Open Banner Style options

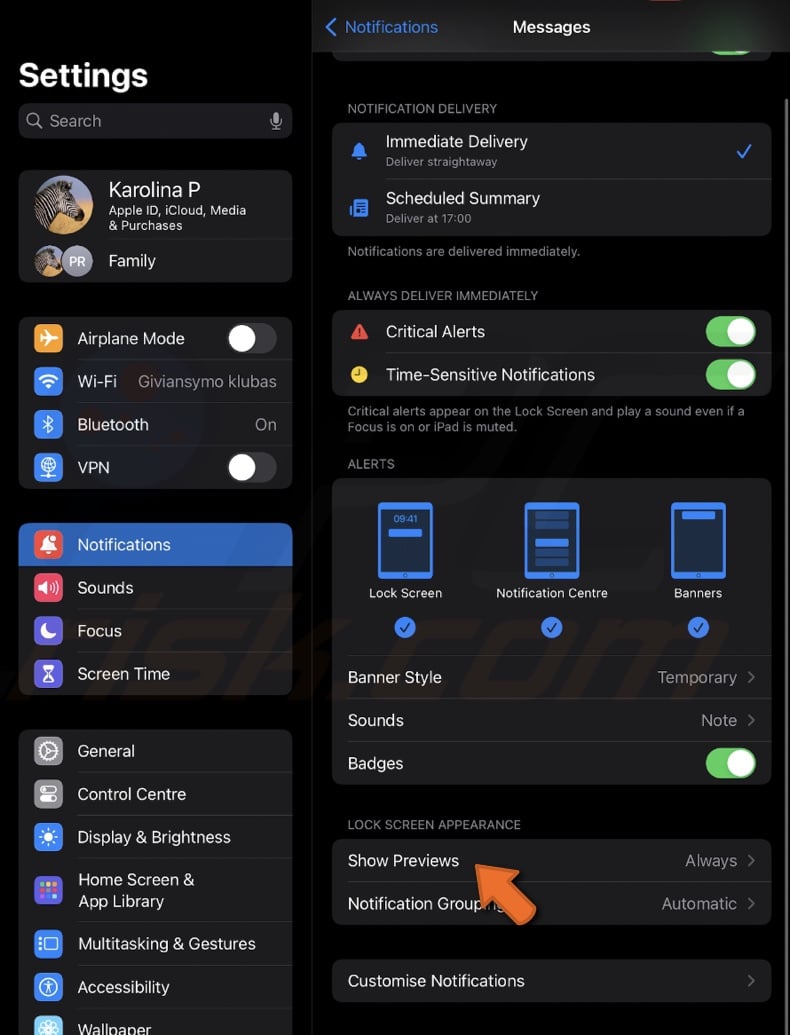click(551, 677)
